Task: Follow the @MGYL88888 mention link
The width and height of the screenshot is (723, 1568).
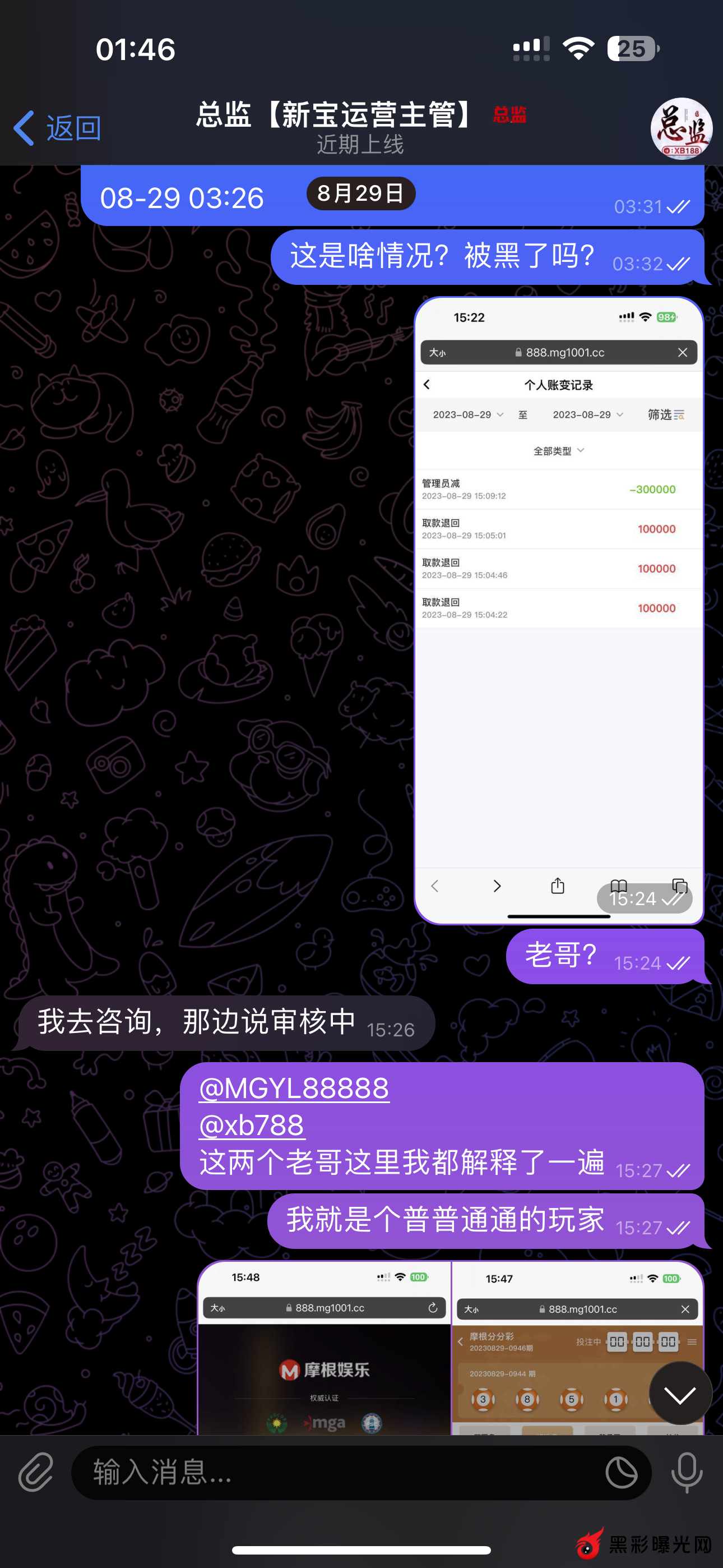Action: click(294, 1089)
